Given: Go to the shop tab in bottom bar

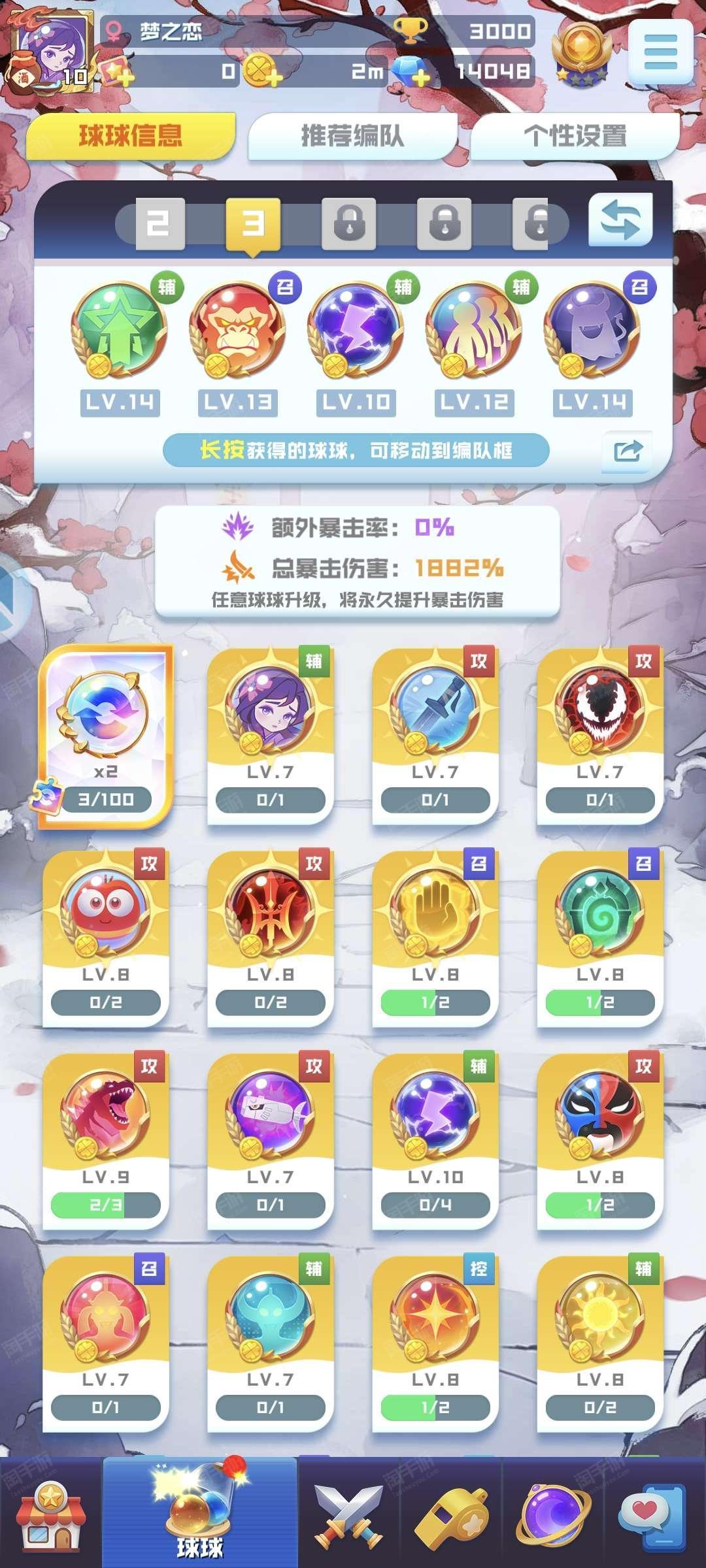Looking at the screenshot, I should click(x=51, y=1517).
